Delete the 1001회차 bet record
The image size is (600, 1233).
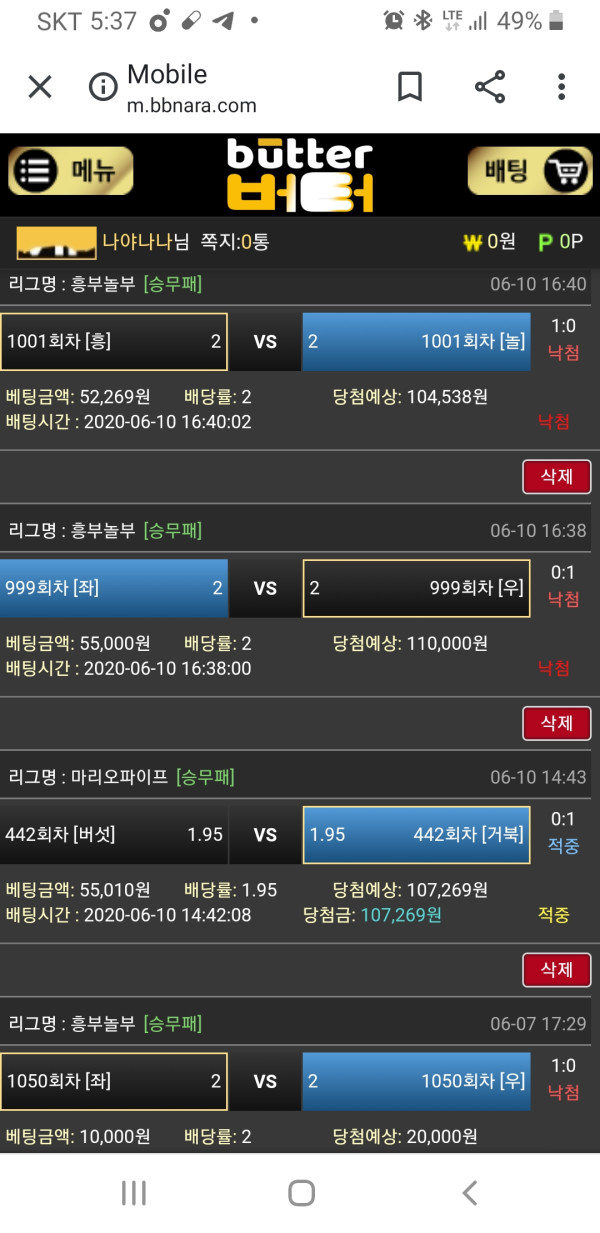(x=557, y=477)
